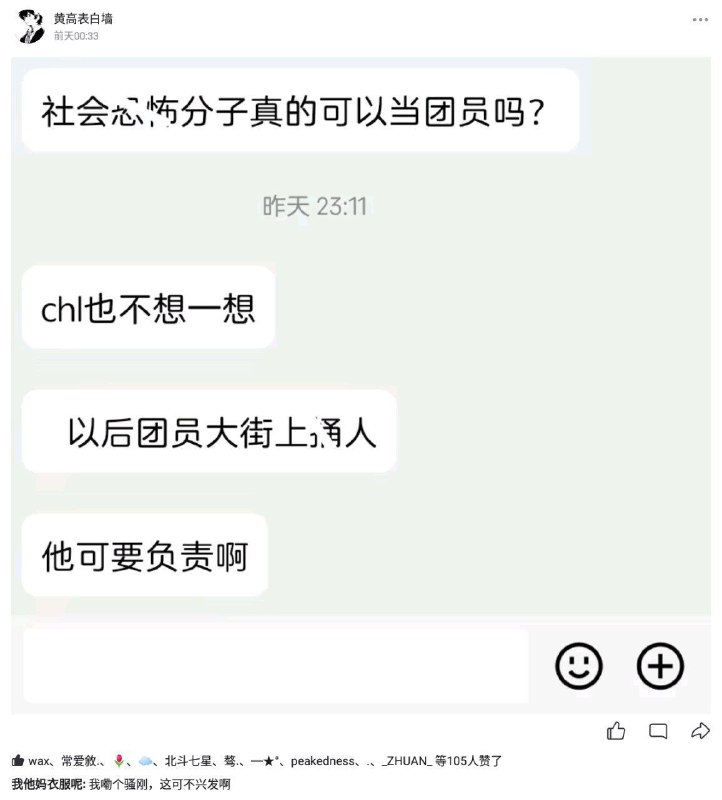This screenshot has width=722, height=800.
Task: Open commenter 我他妈衣服呢's profile
Action: [38, 782]
